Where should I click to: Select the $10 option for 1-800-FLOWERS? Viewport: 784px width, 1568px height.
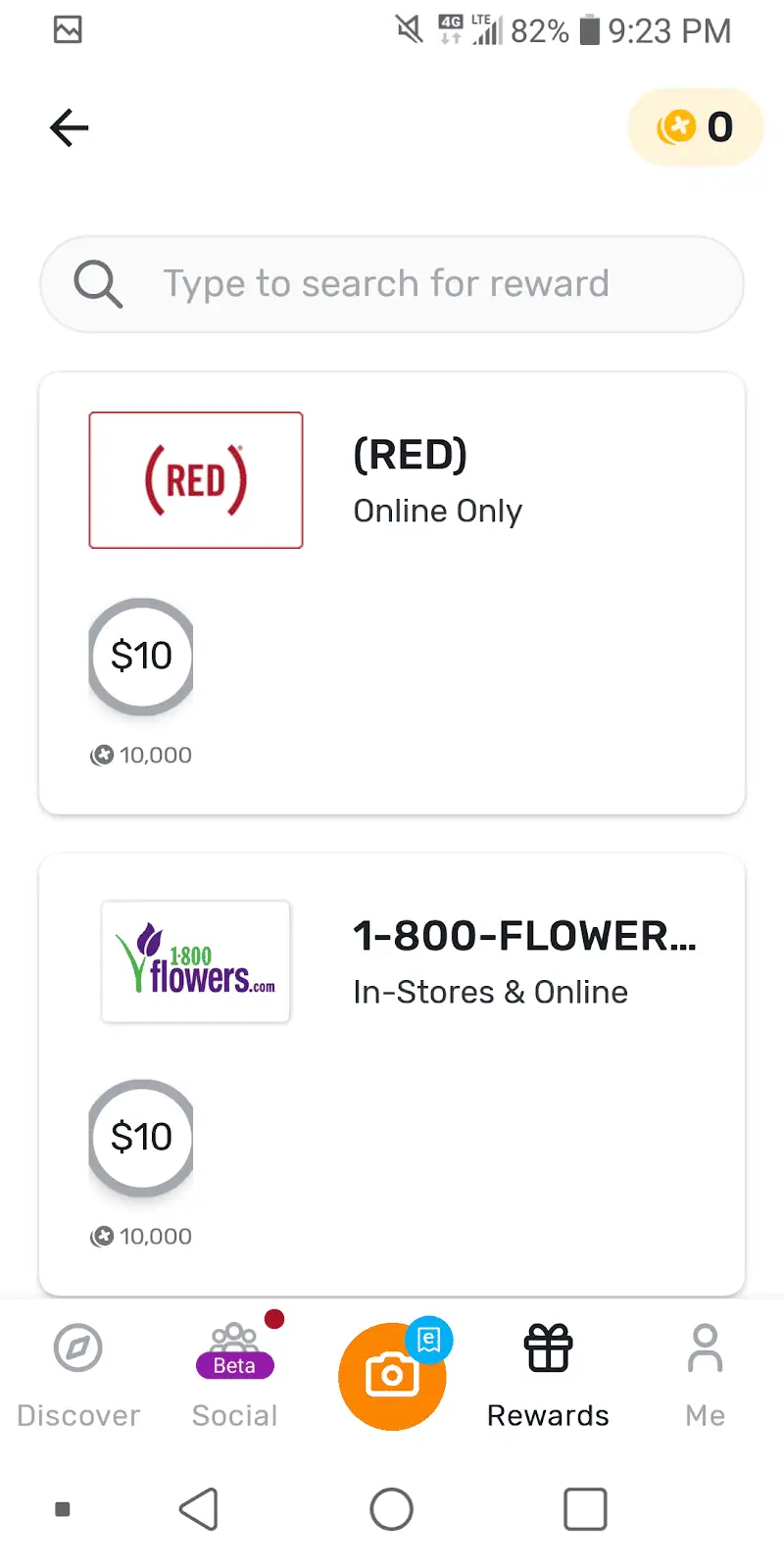[x=141, y=1137]
